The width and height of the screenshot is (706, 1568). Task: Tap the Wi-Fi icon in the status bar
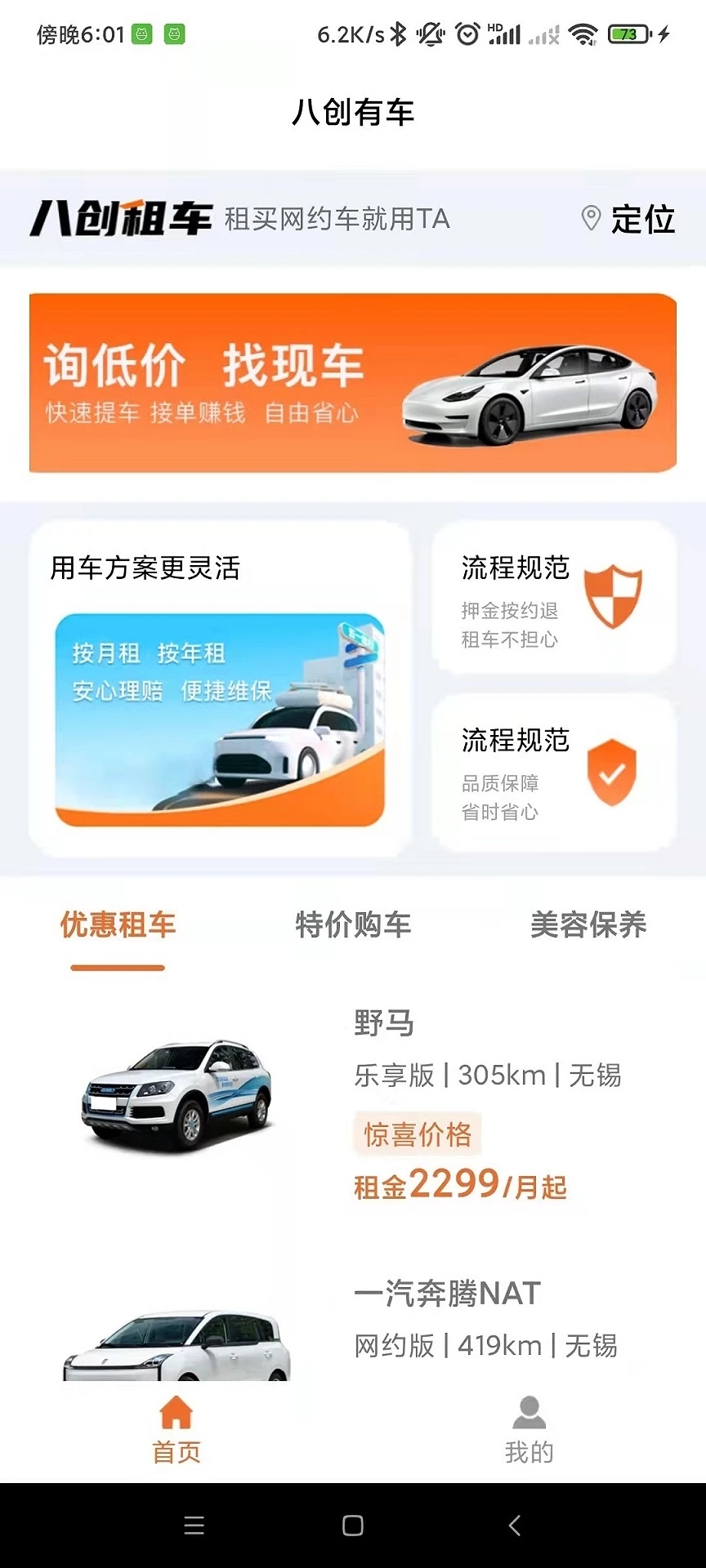[x=583, y=34]
